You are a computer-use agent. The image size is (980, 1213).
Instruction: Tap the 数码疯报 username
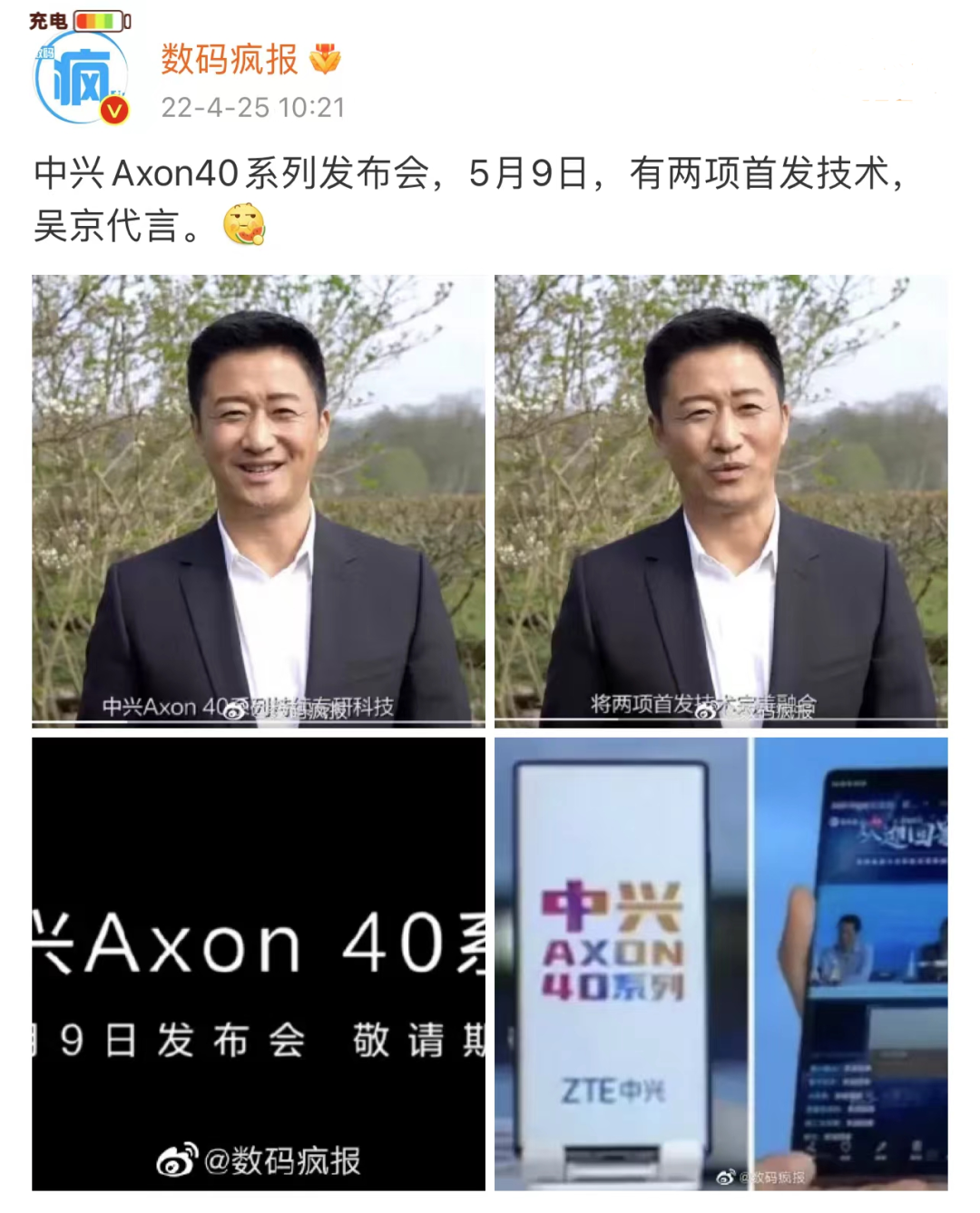230,60
